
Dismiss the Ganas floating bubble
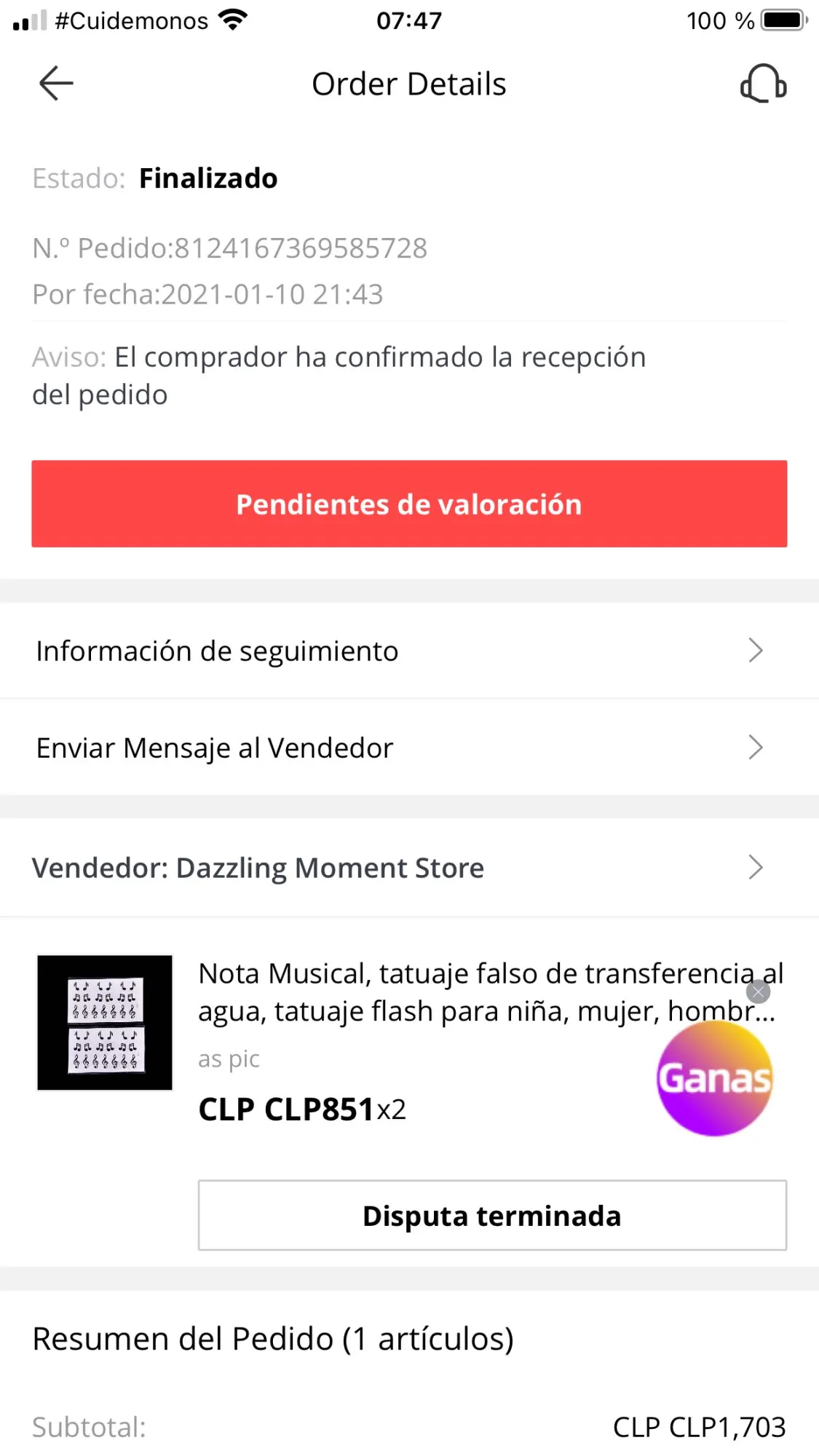[x=758, y=992]
